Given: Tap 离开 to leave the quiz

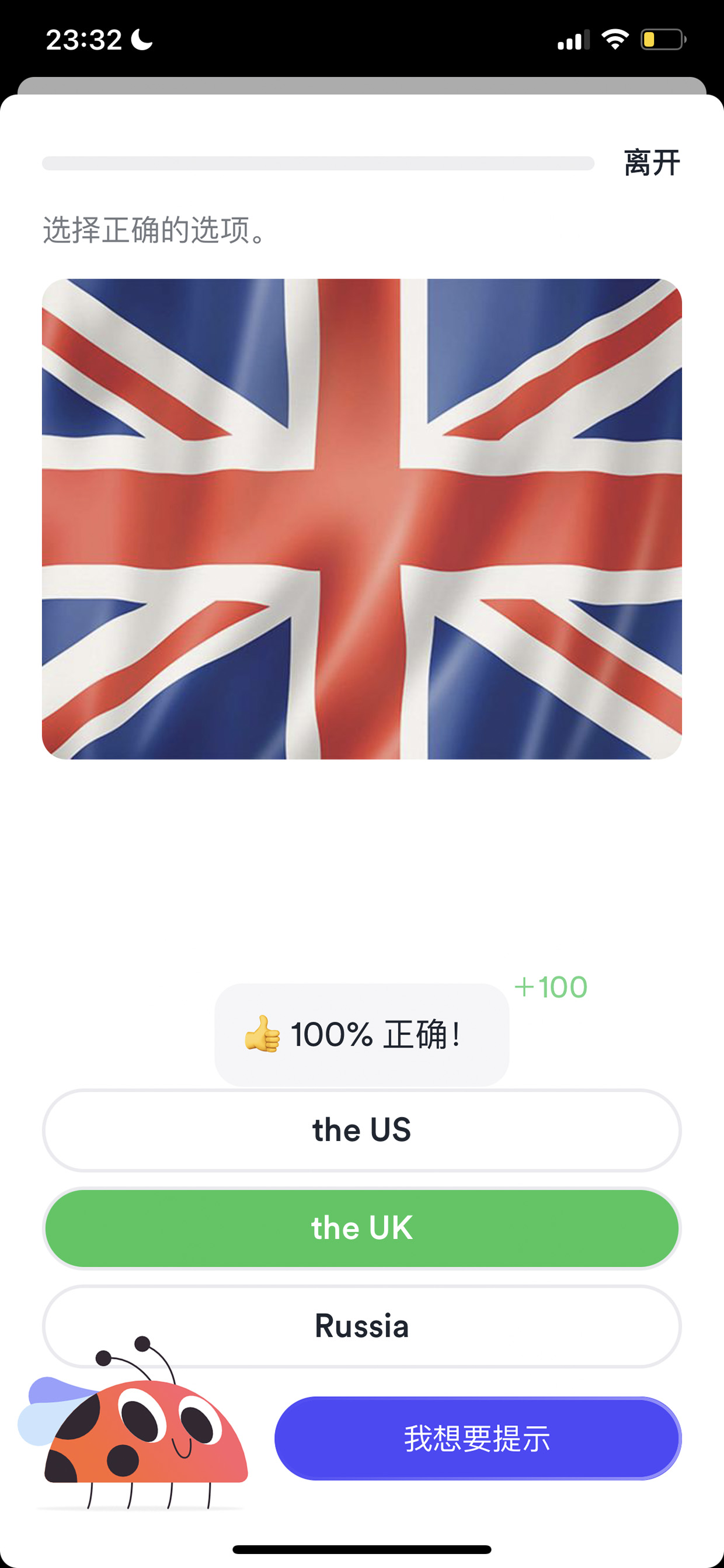Looking at the screenshot, I should pos(652,163).
